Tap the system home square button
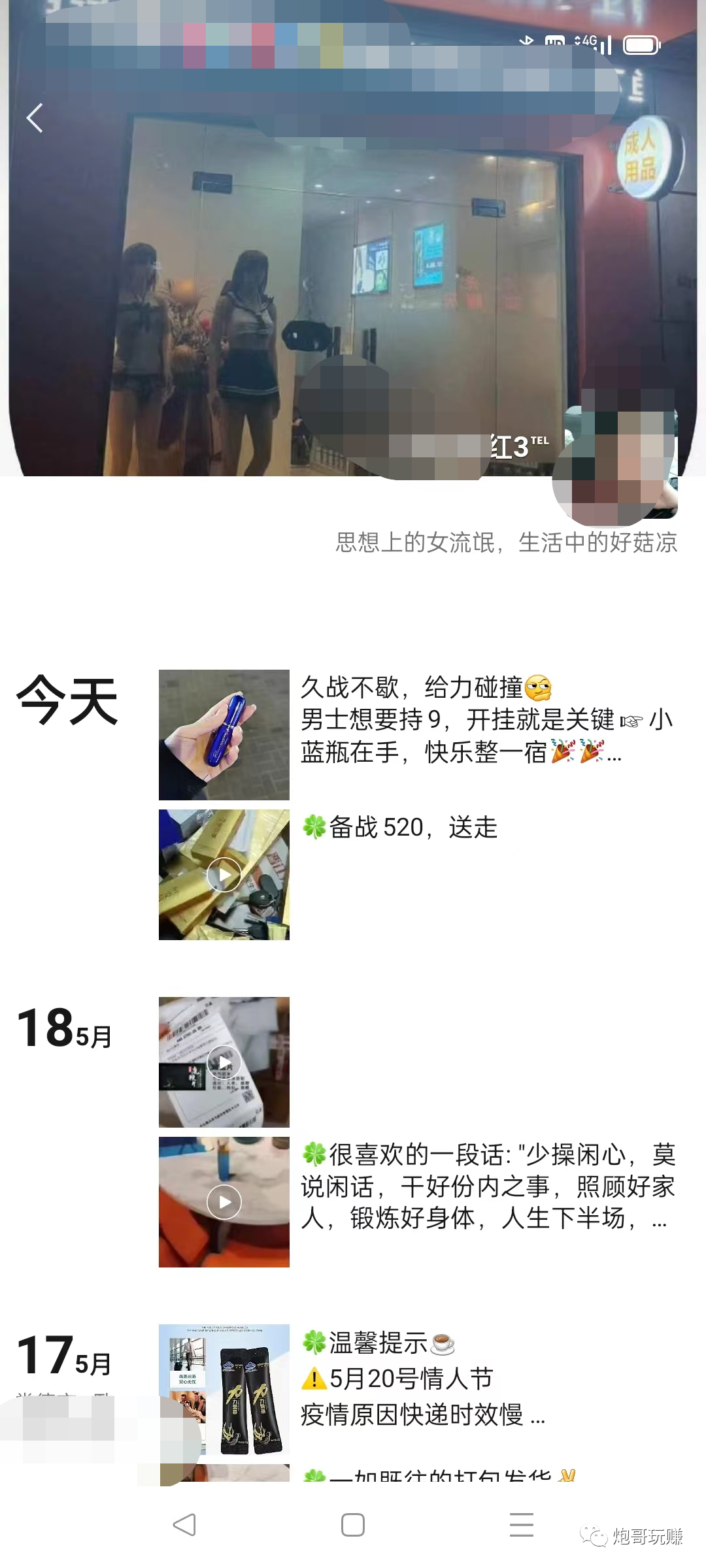This screenshot has width=706, height=1568. coord(353,1524)
